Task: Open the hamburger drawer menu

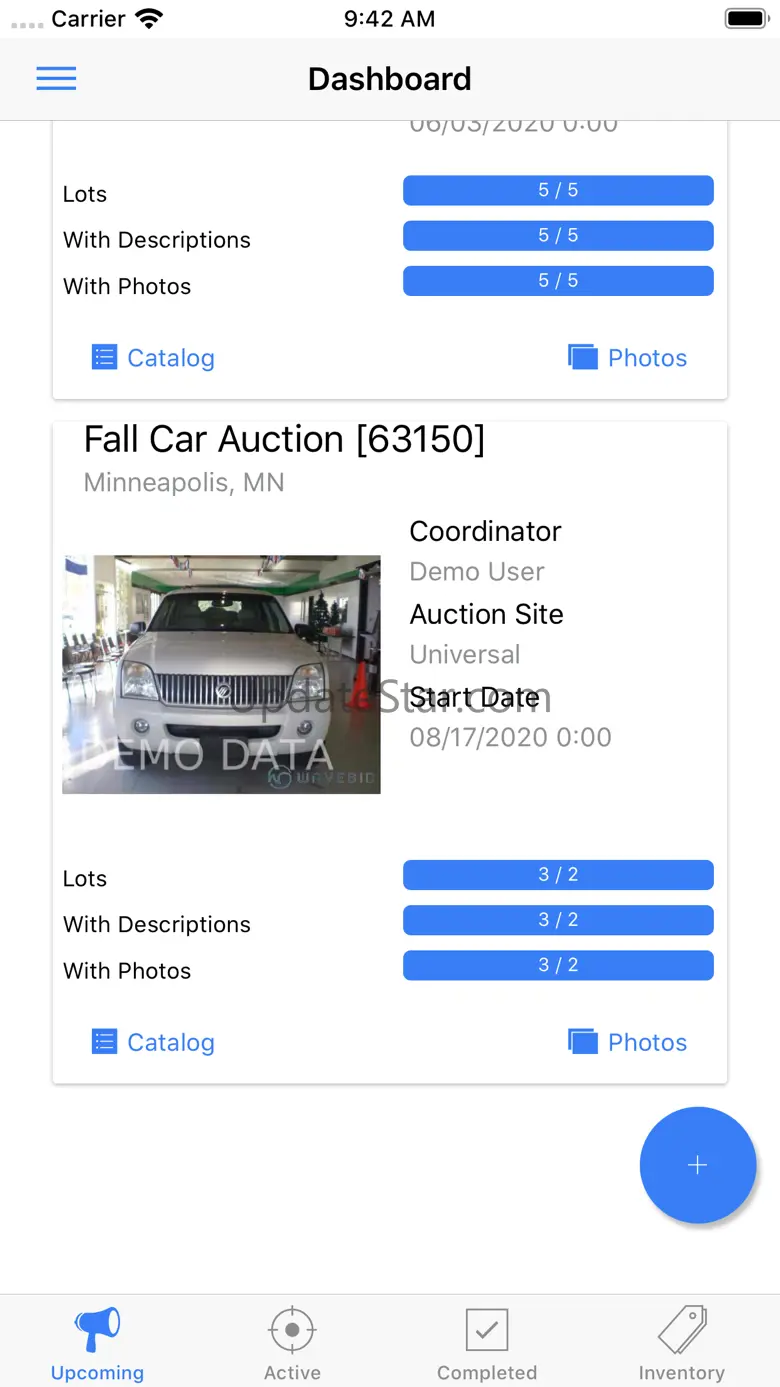Action: [56, 79]
